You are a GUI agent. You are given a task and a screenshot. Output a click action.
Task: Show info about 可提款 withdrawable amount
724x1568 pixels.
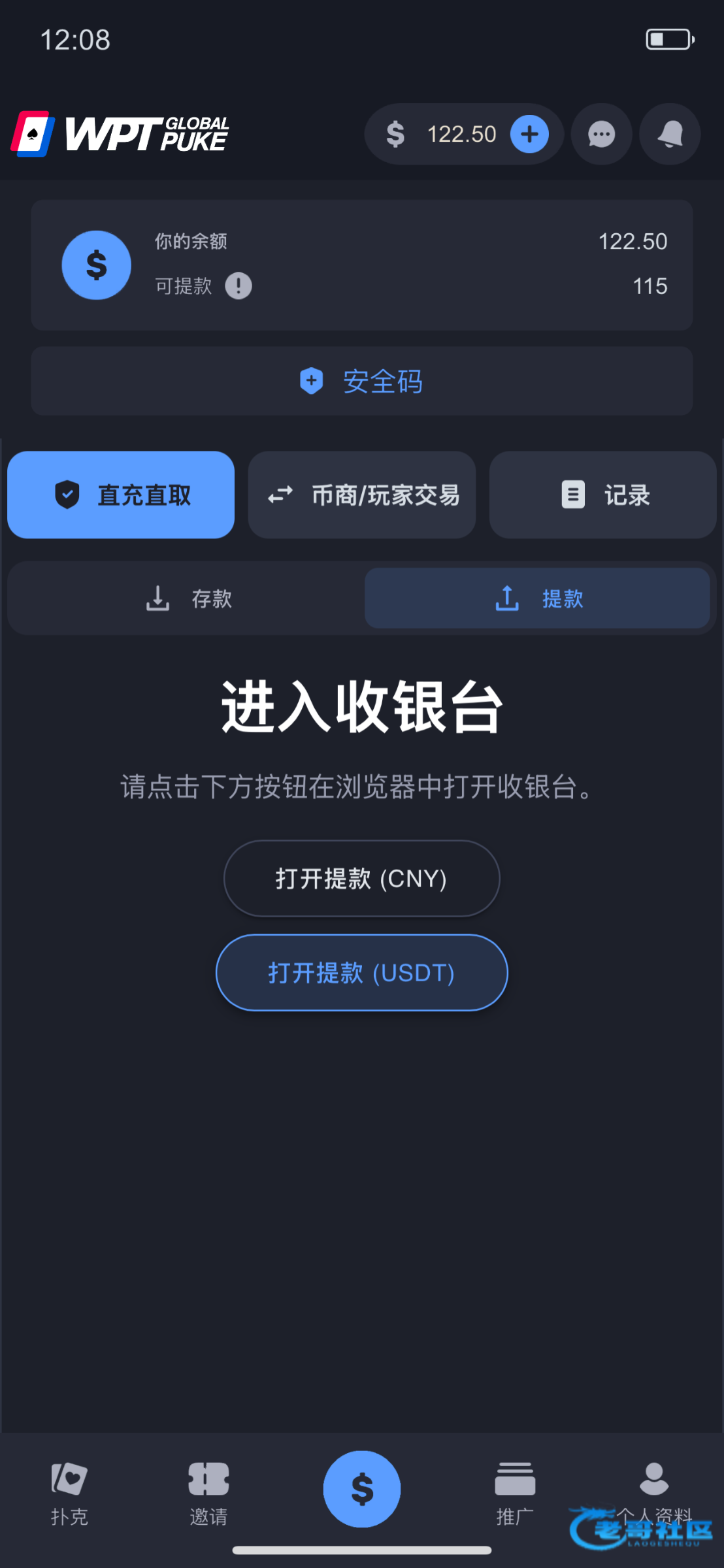pos(239,286)
